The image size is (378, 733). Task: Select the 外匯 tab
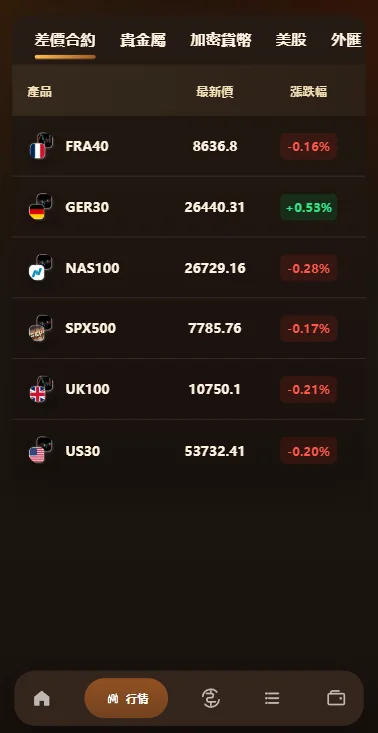(x=346, y=40)
